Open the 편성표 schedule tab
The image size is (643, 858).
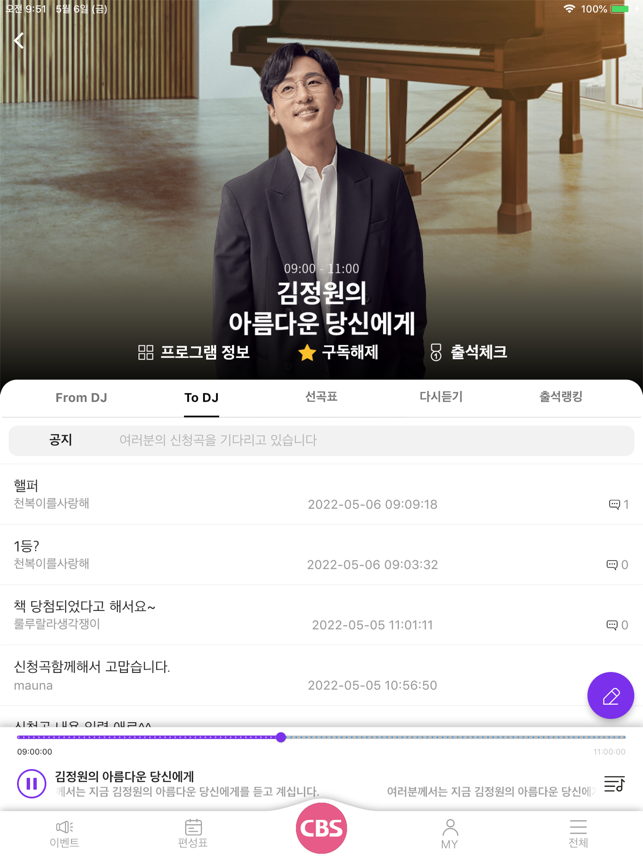[193, 833]
